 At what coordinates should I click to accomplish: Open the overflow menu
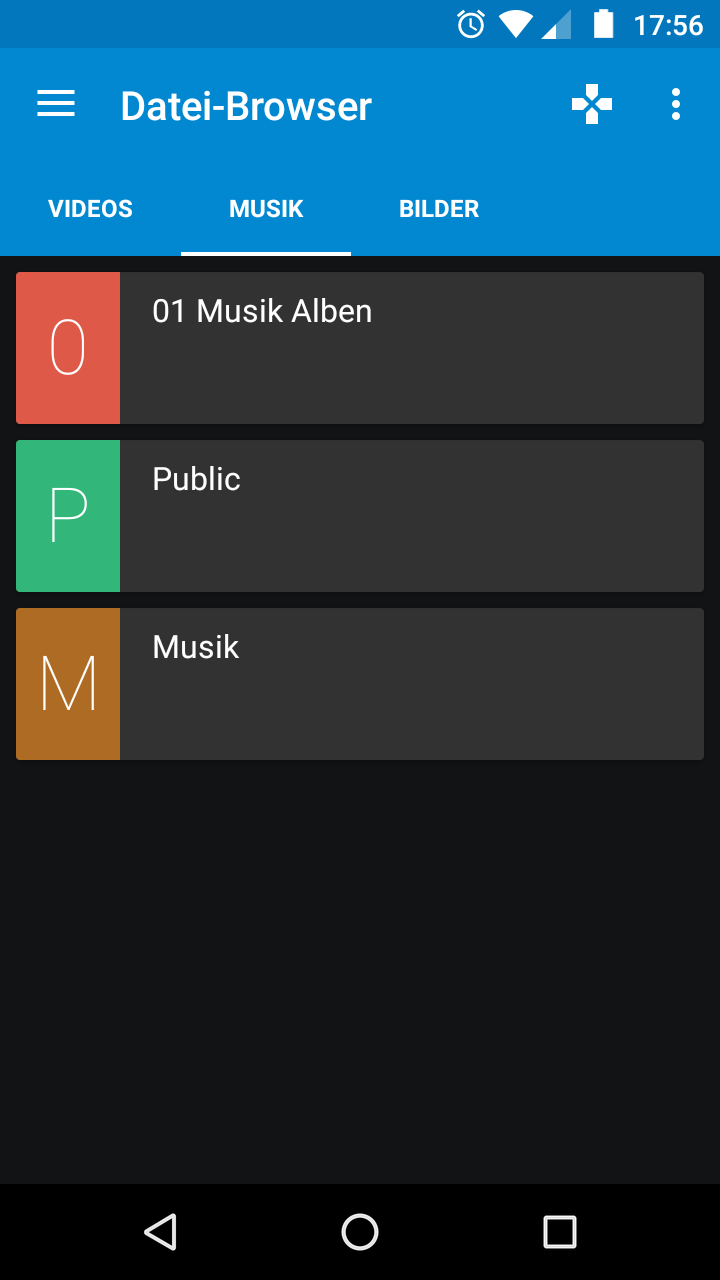pos(676,104)
